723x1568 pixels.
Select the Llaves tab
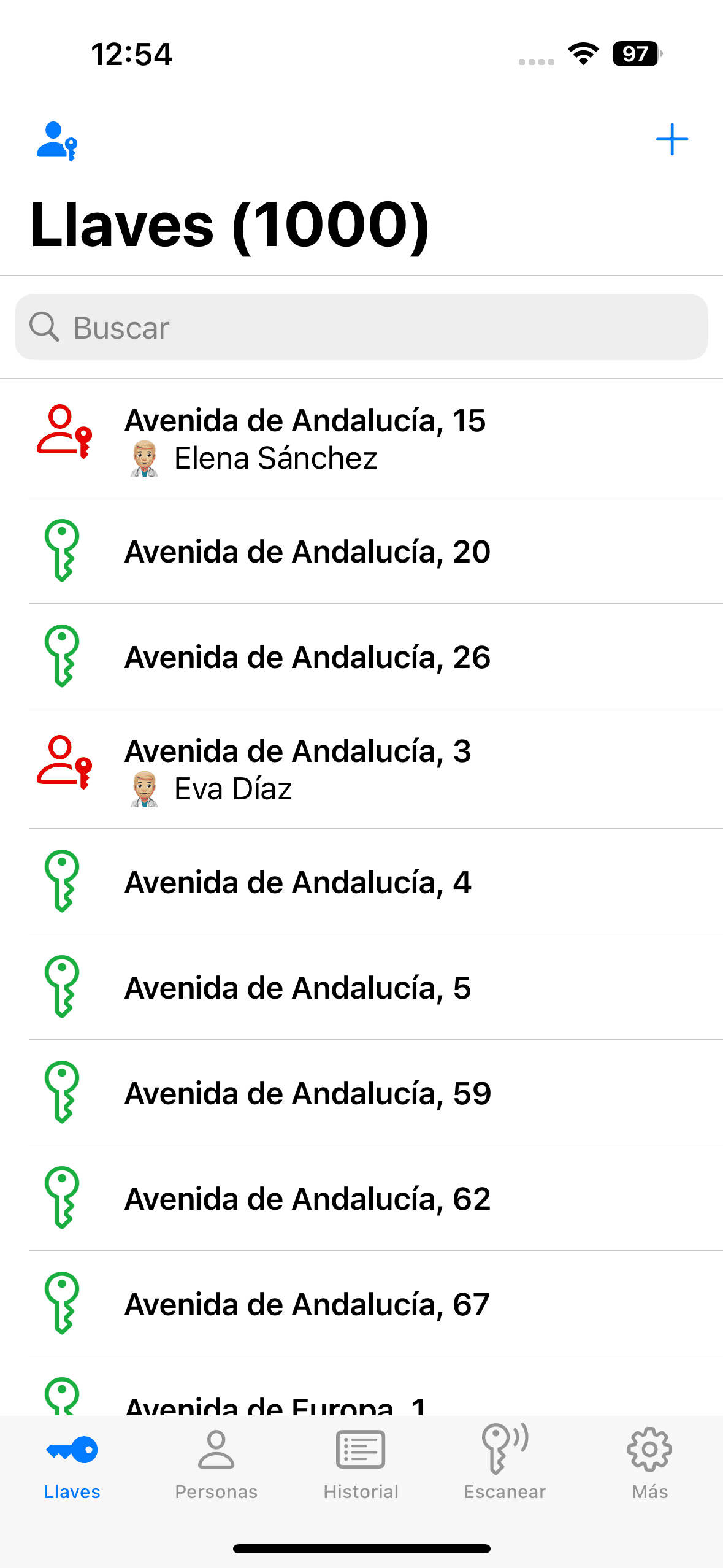72,1464
